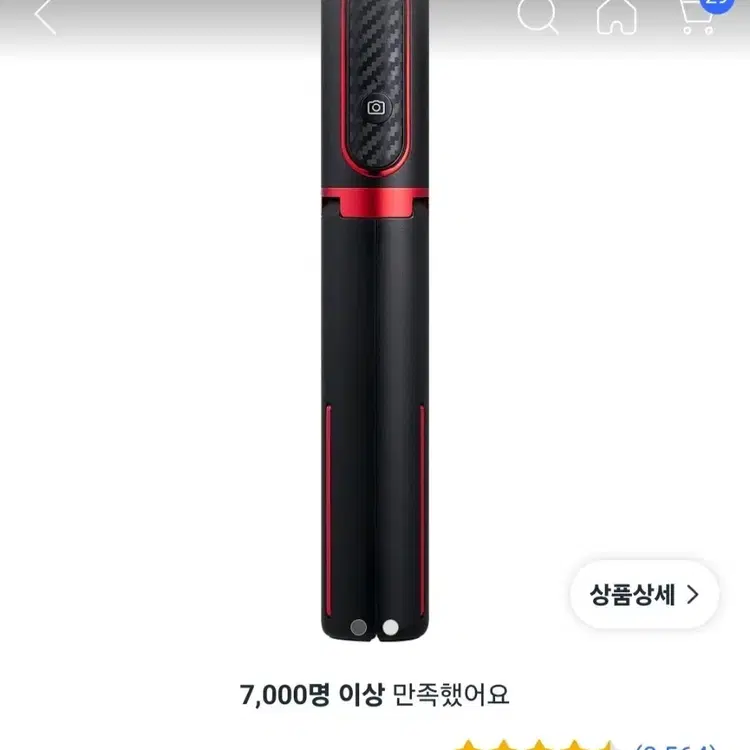Open 상품상세 product details
The height and width of the screenshot is (750, 750).
(643, 594)
